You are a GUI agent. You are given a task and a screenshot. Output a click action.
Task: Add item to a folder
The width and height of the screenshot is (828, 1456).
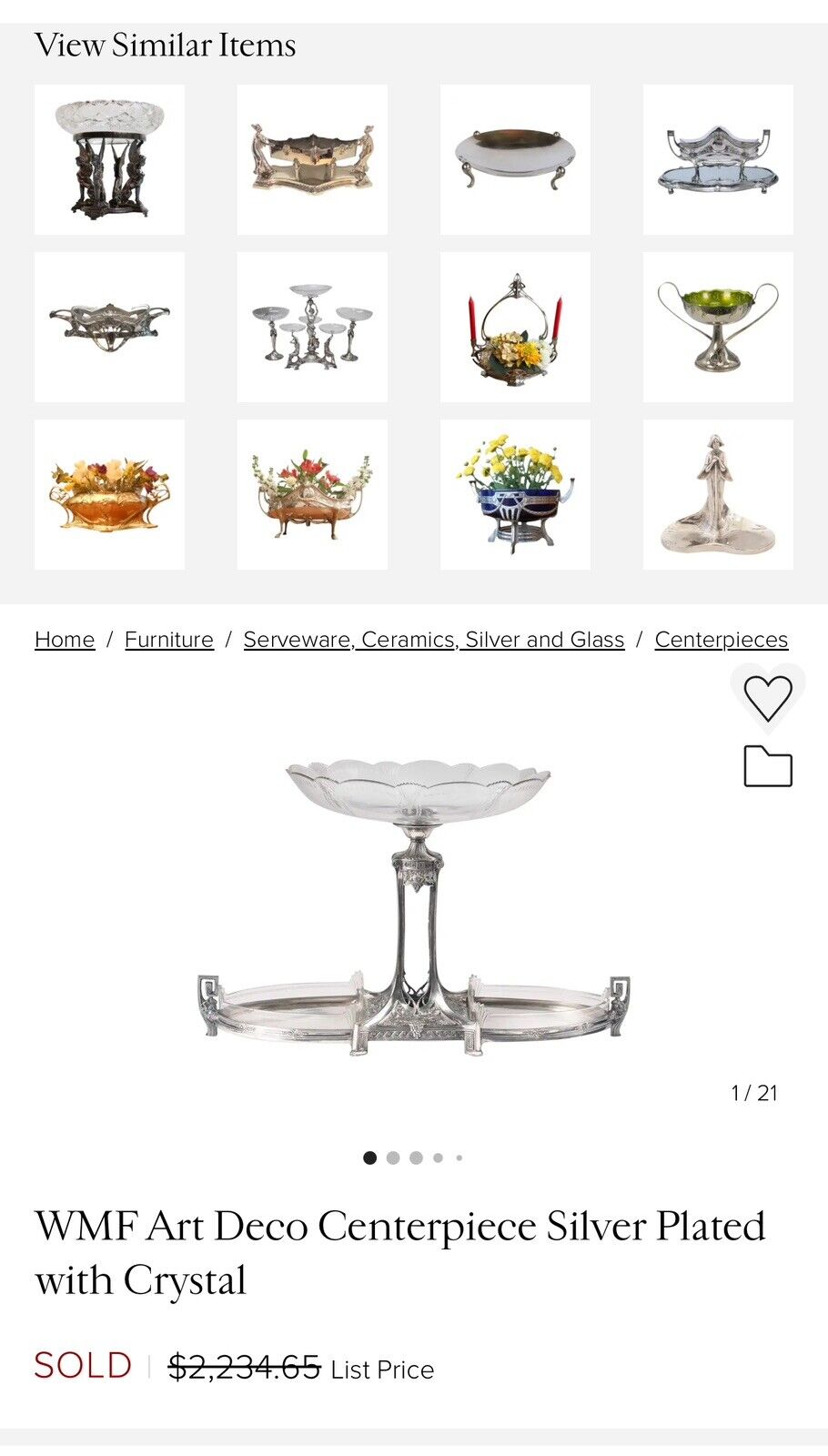click(768, 766)
